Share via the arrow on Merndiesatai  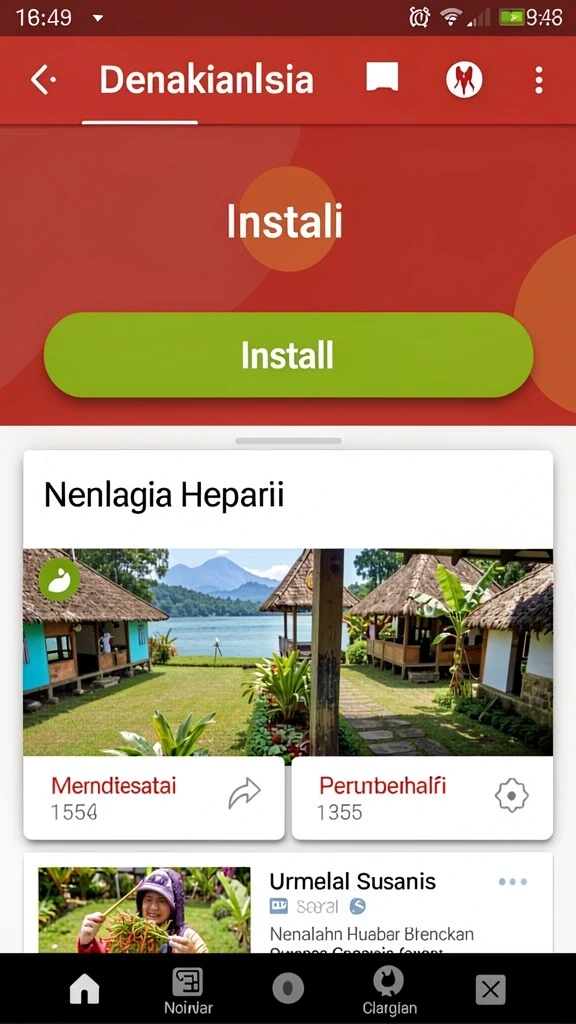(244, 793)
